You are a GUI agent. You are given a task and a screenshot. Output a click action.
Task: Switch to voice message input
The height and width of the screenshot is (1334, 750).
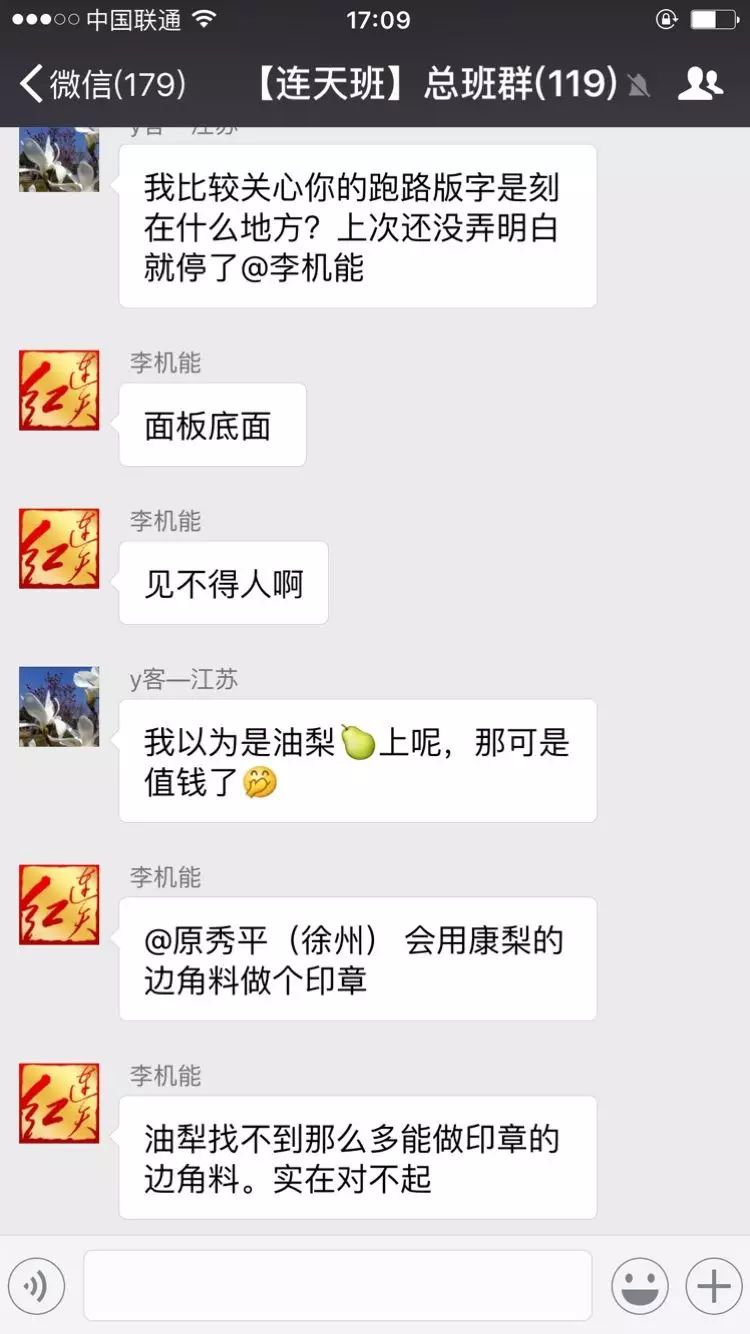coord(36,1286)
